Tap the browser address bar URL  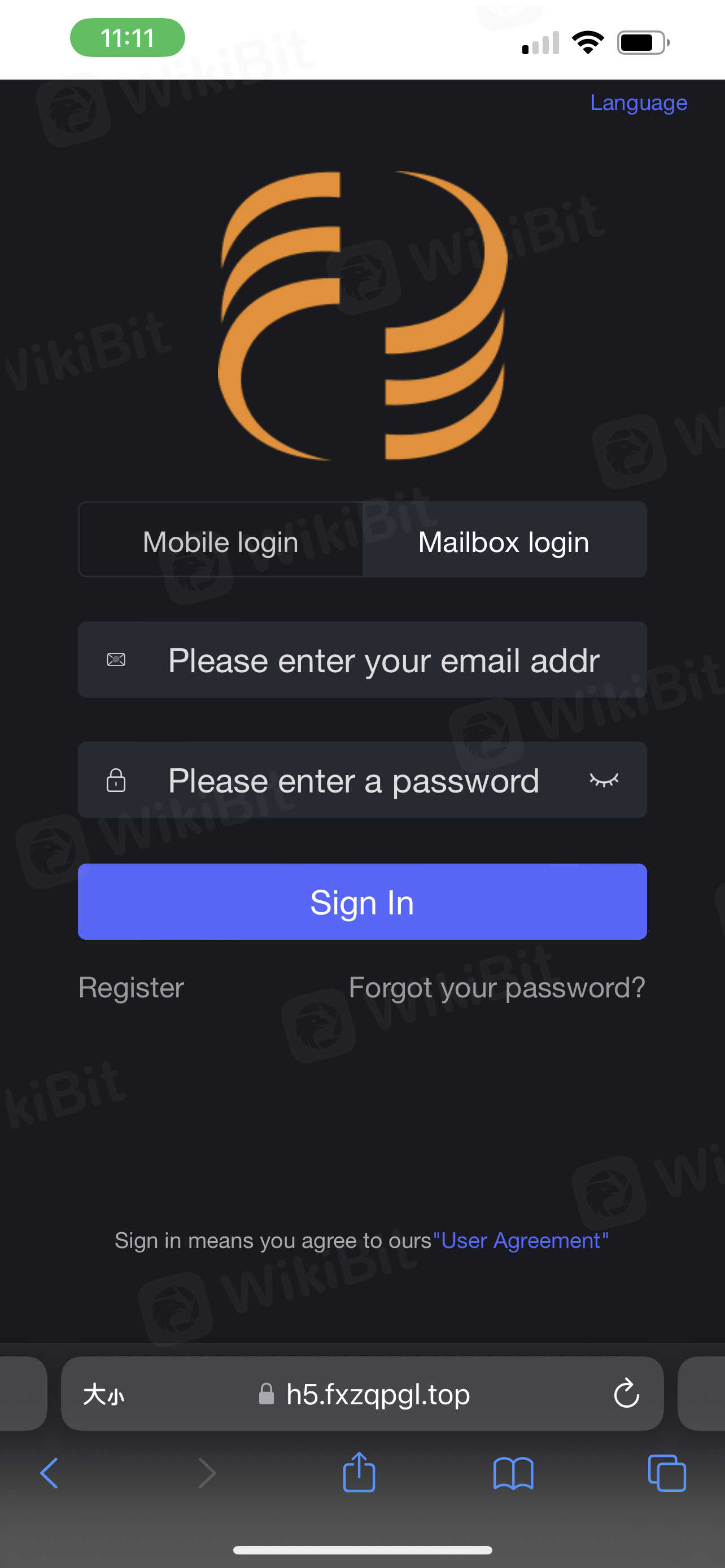377,1394
